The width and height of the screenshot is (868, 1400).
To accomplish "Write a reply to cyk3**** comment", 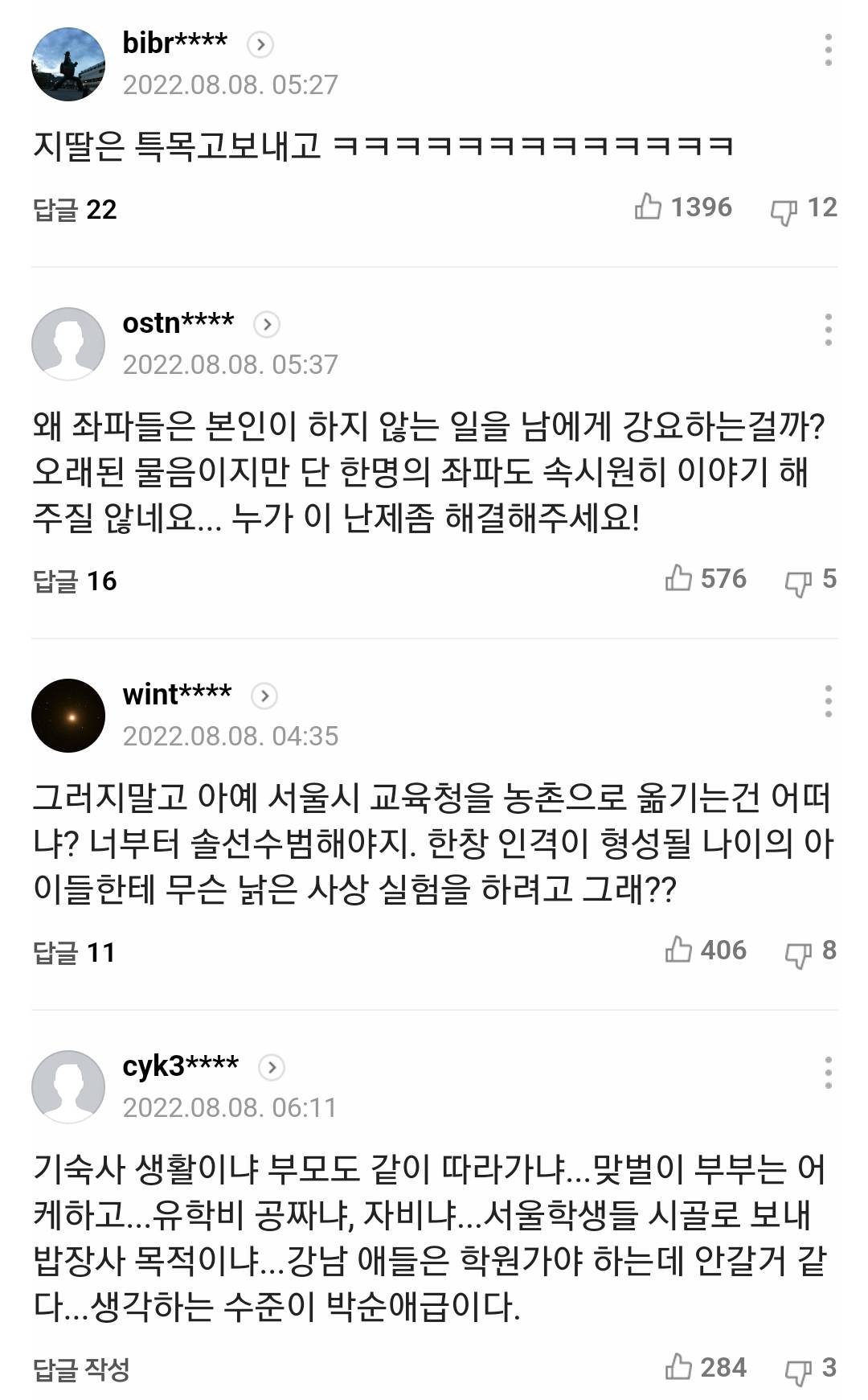I will click(81, 1369).
